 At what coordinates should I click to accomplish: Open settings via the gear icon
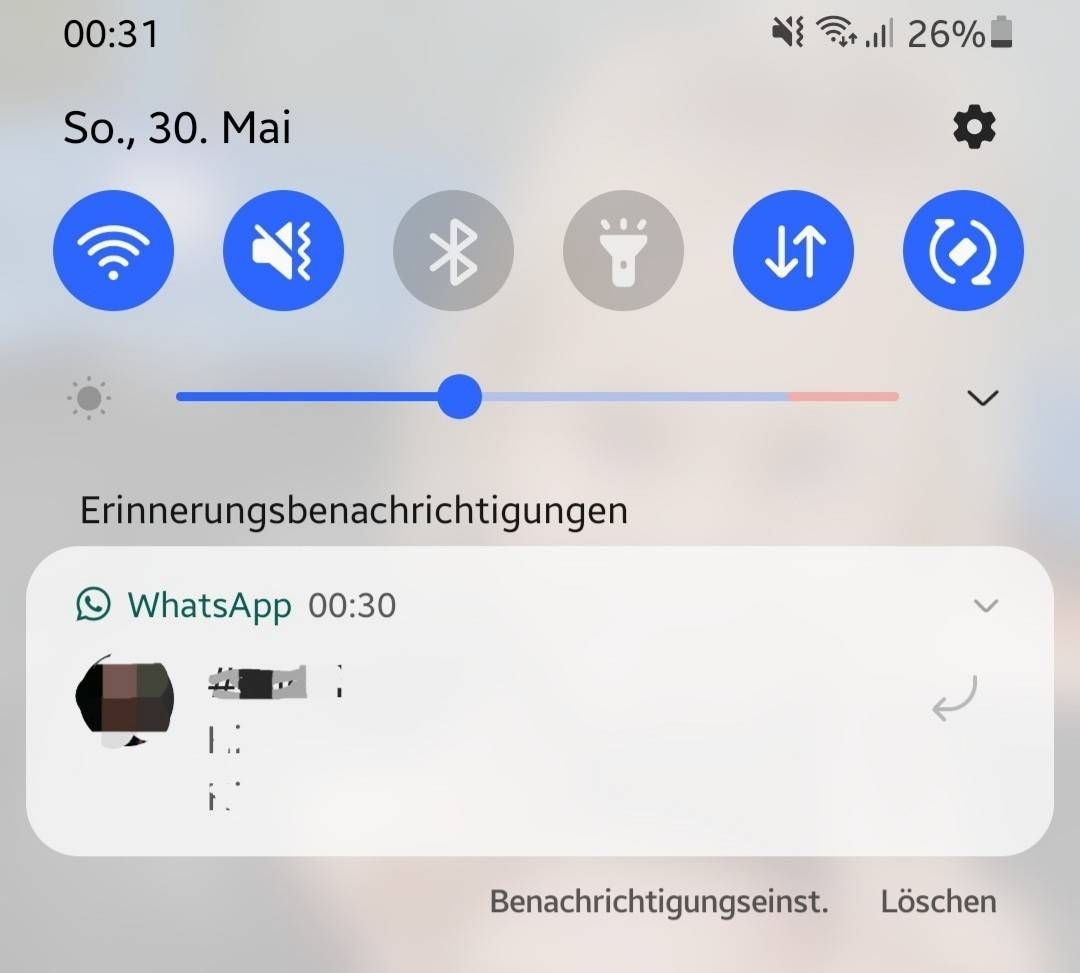tap(974, 128)
